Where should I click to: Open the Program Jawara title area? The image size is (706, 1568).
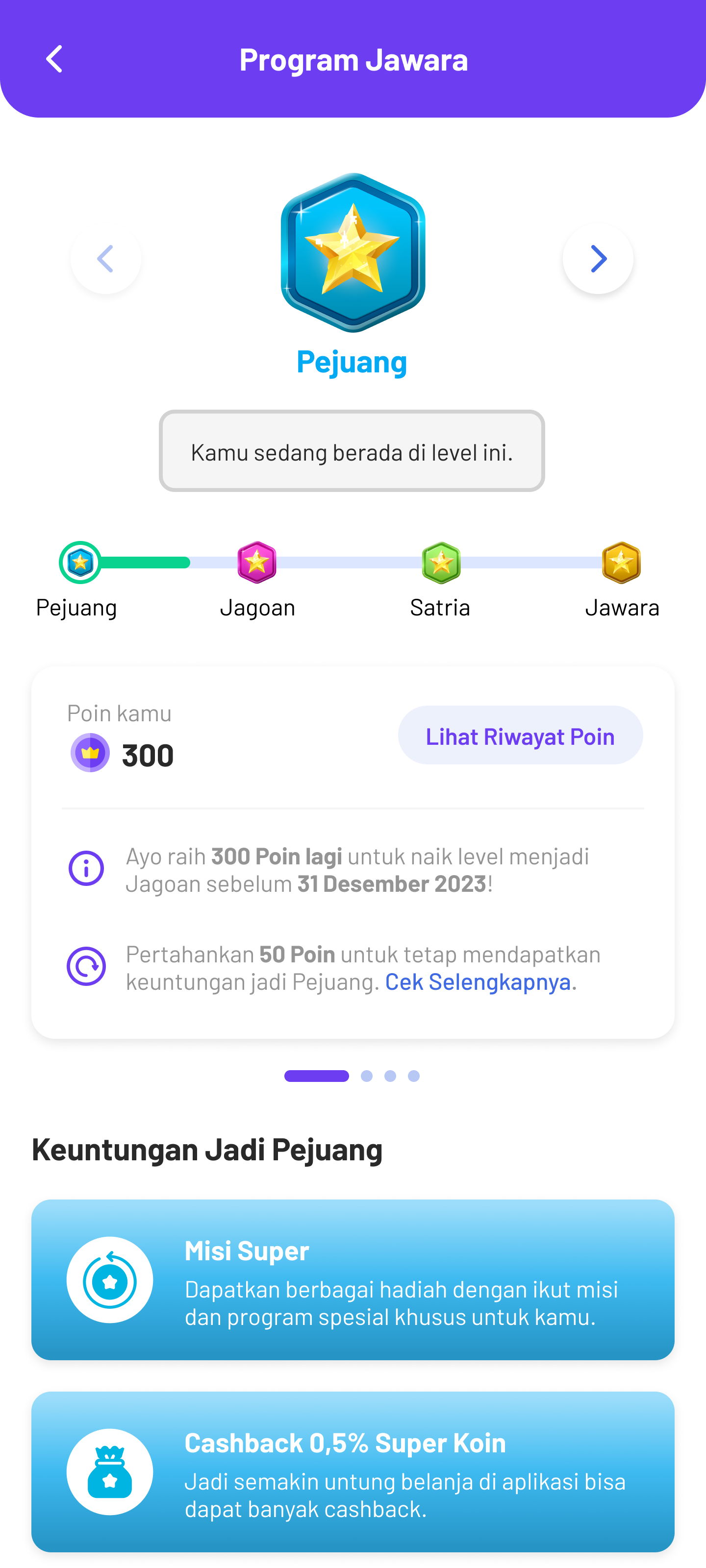353,59
